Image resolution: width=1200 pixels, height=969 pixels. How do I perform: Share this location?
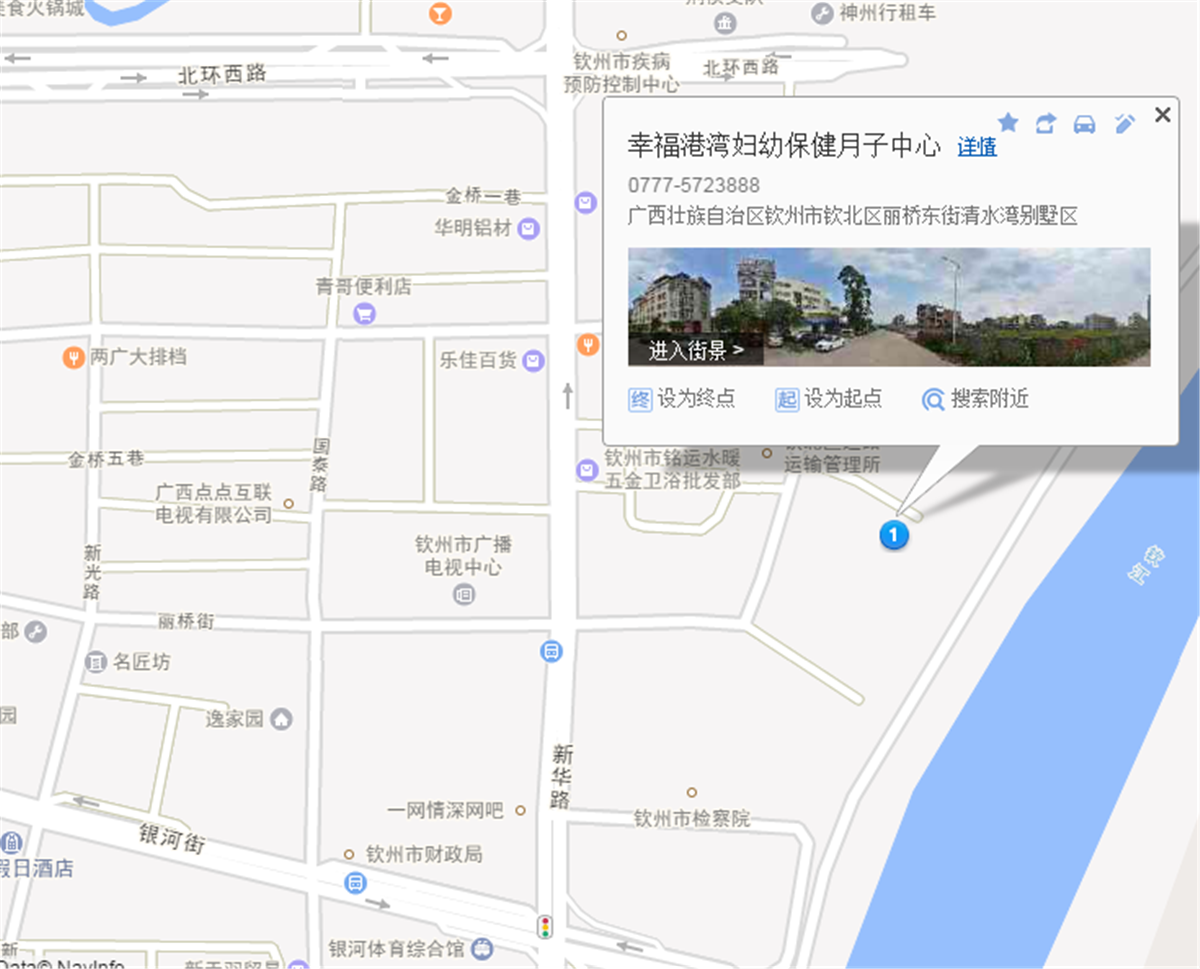point(1046,123)
